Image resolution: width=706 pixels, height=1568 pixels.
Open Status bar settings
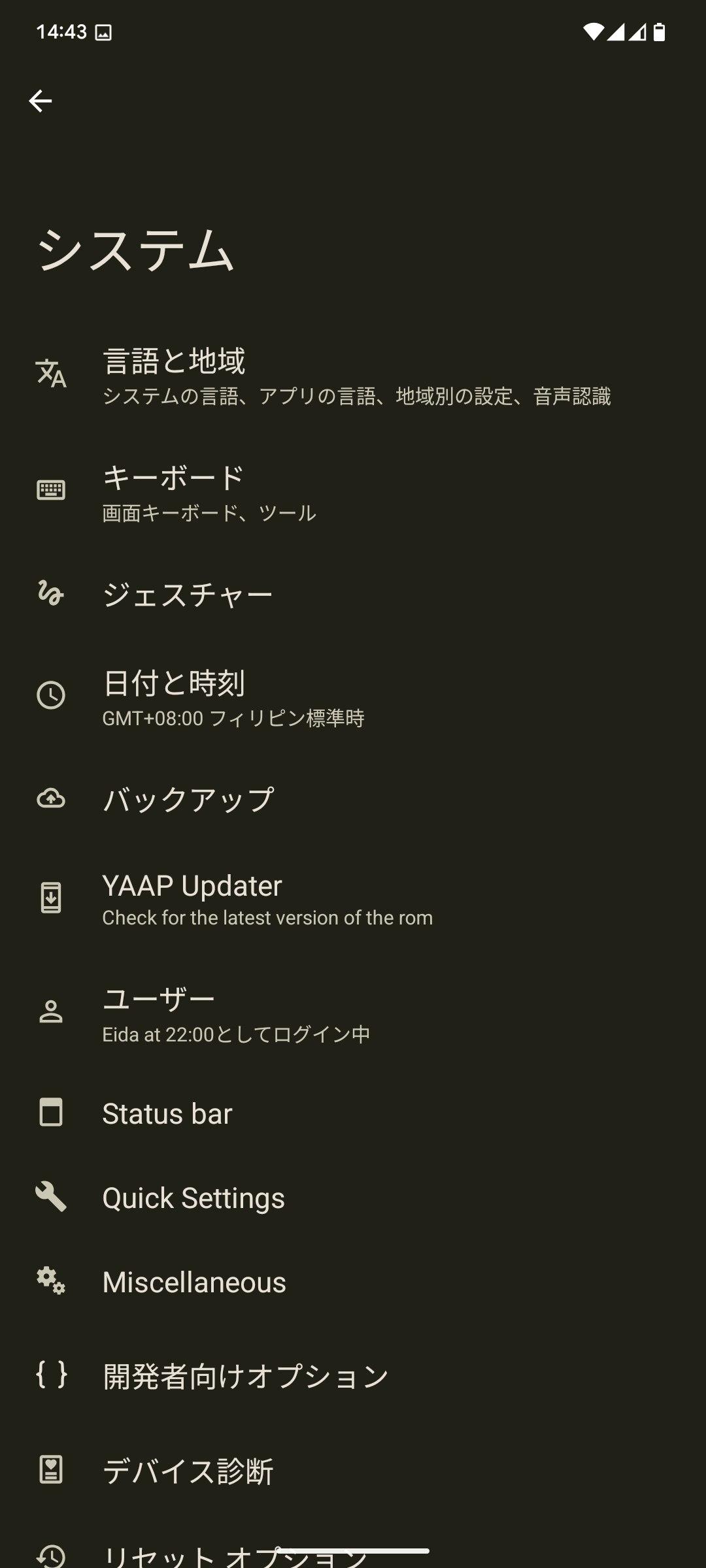pos(353,1114)
